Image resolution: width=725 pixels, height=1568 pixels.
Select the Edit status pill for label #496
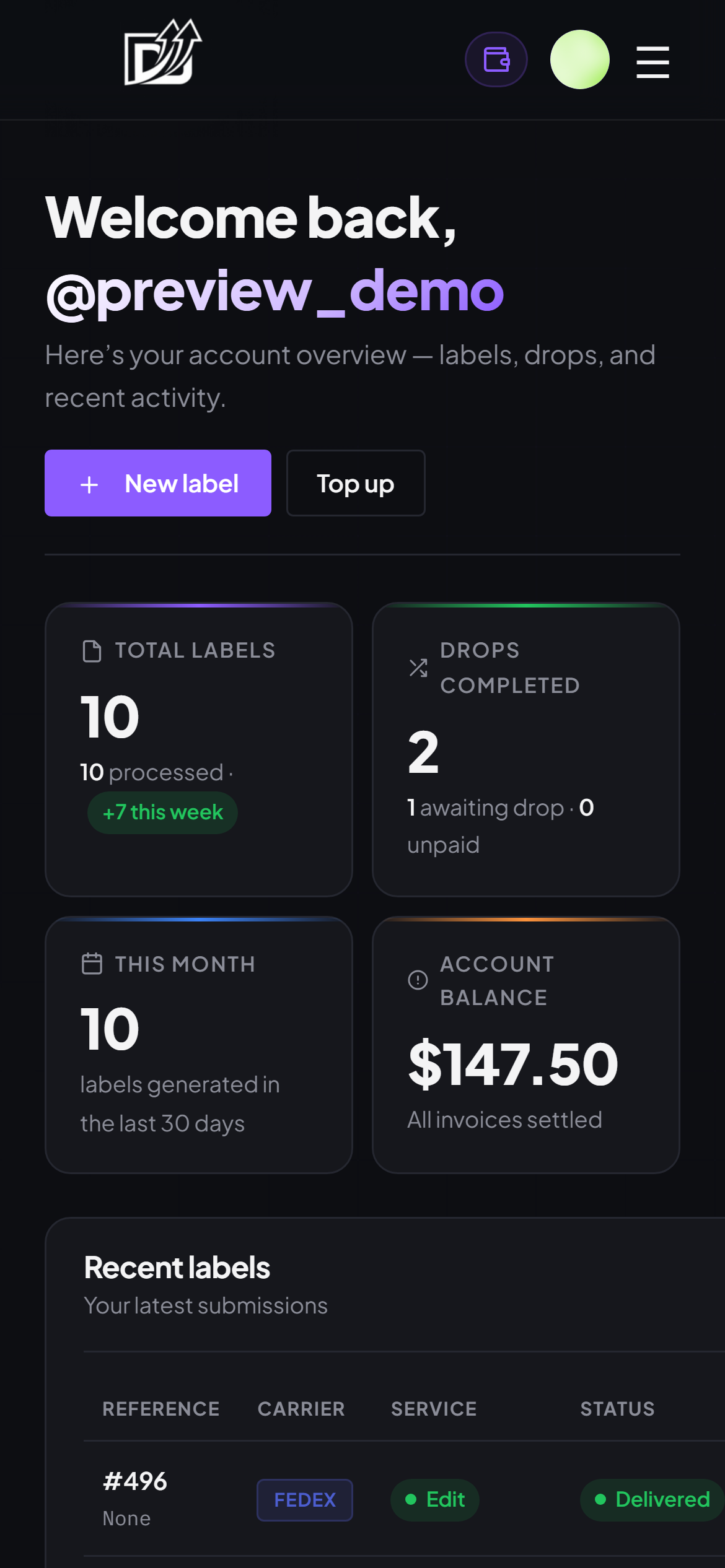point(434,1500)
